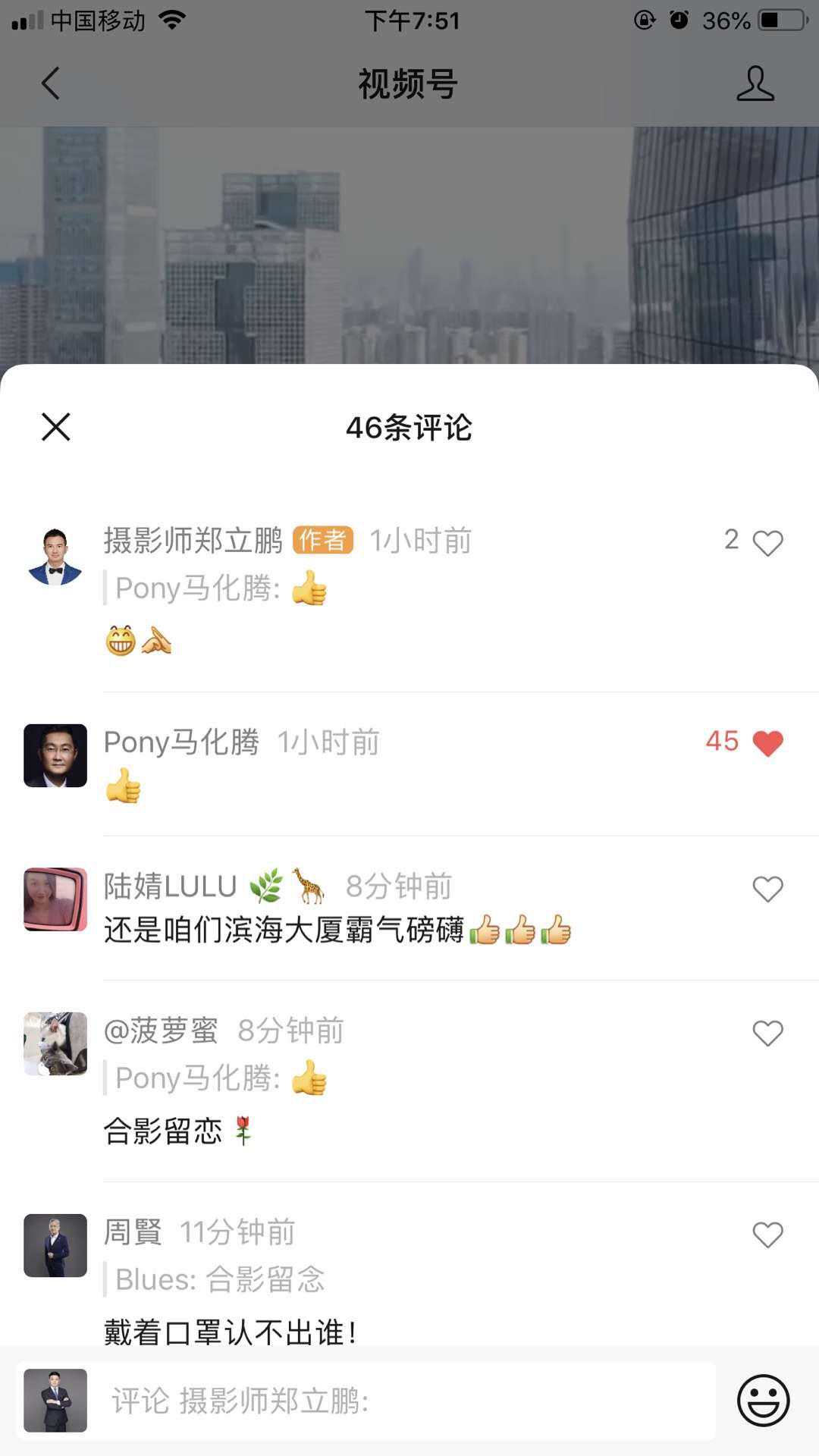Go back from the 视频号 page
The image size is (819, 1456).
pos(51,83)
